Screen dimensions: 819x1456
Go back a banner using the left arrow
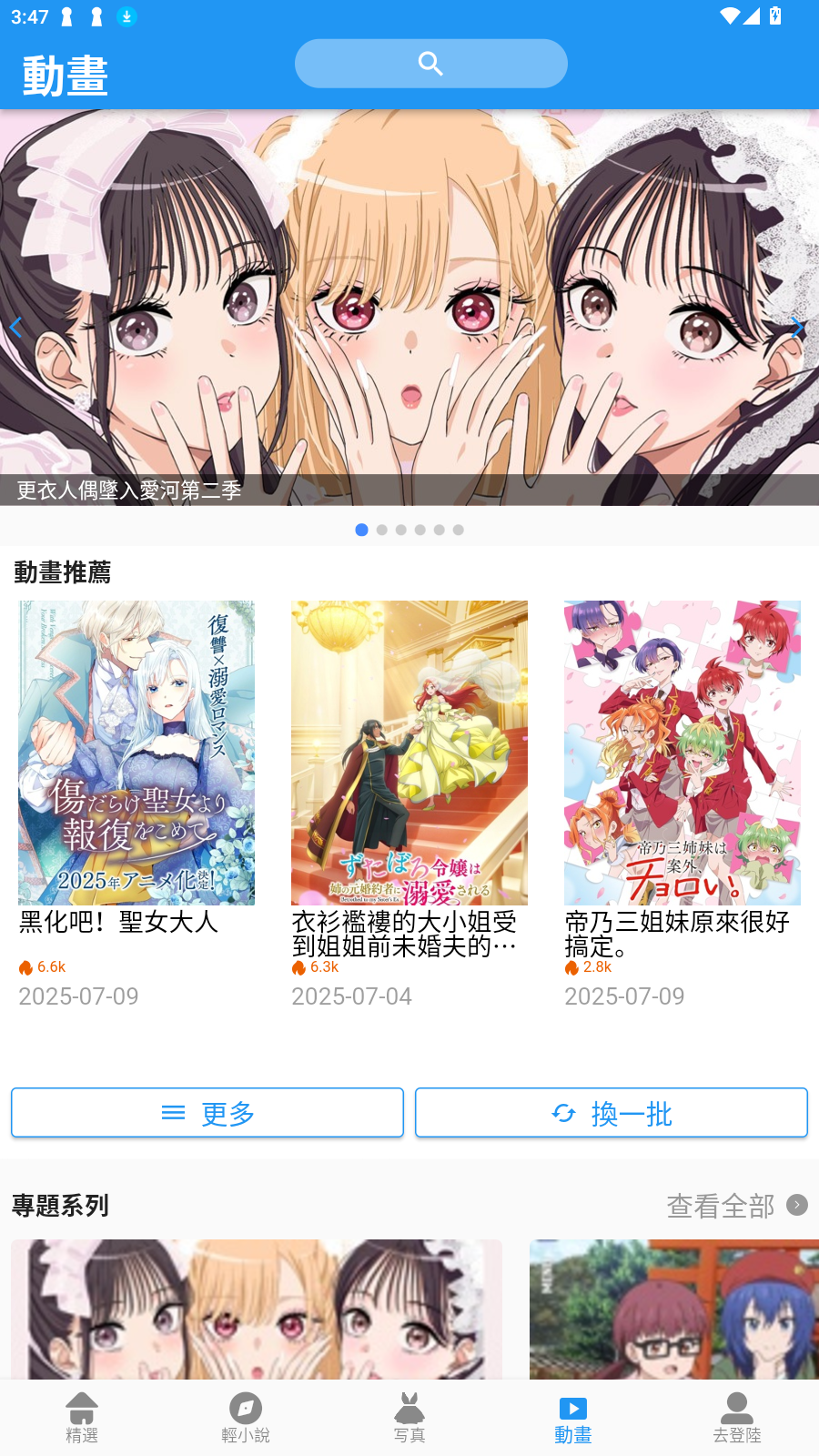click(17, 328)
